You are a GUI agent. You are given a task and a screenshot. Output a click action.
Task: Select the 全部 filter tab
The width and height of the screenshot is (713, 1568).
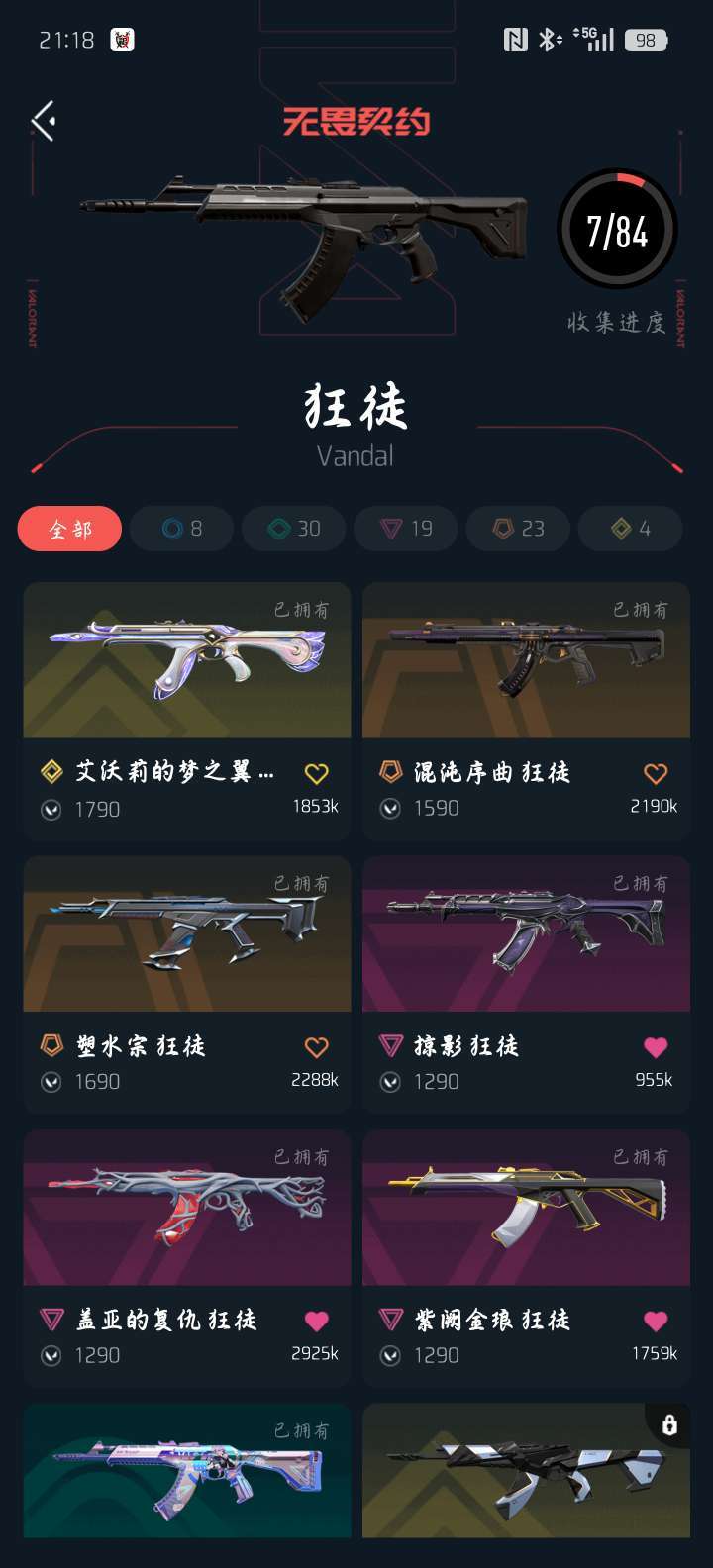(68, 529)
